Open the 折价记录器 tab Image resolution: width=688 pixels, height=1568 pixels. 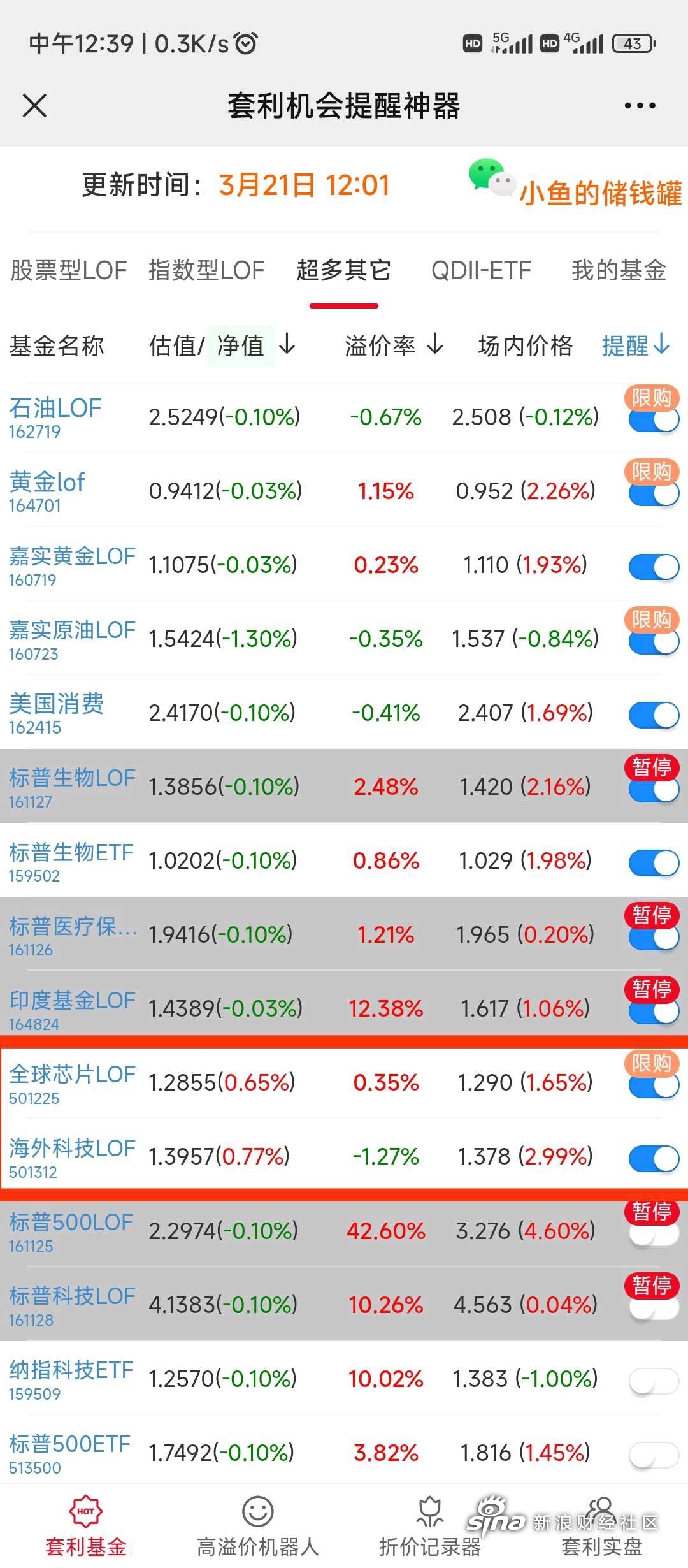point(430,1527)
